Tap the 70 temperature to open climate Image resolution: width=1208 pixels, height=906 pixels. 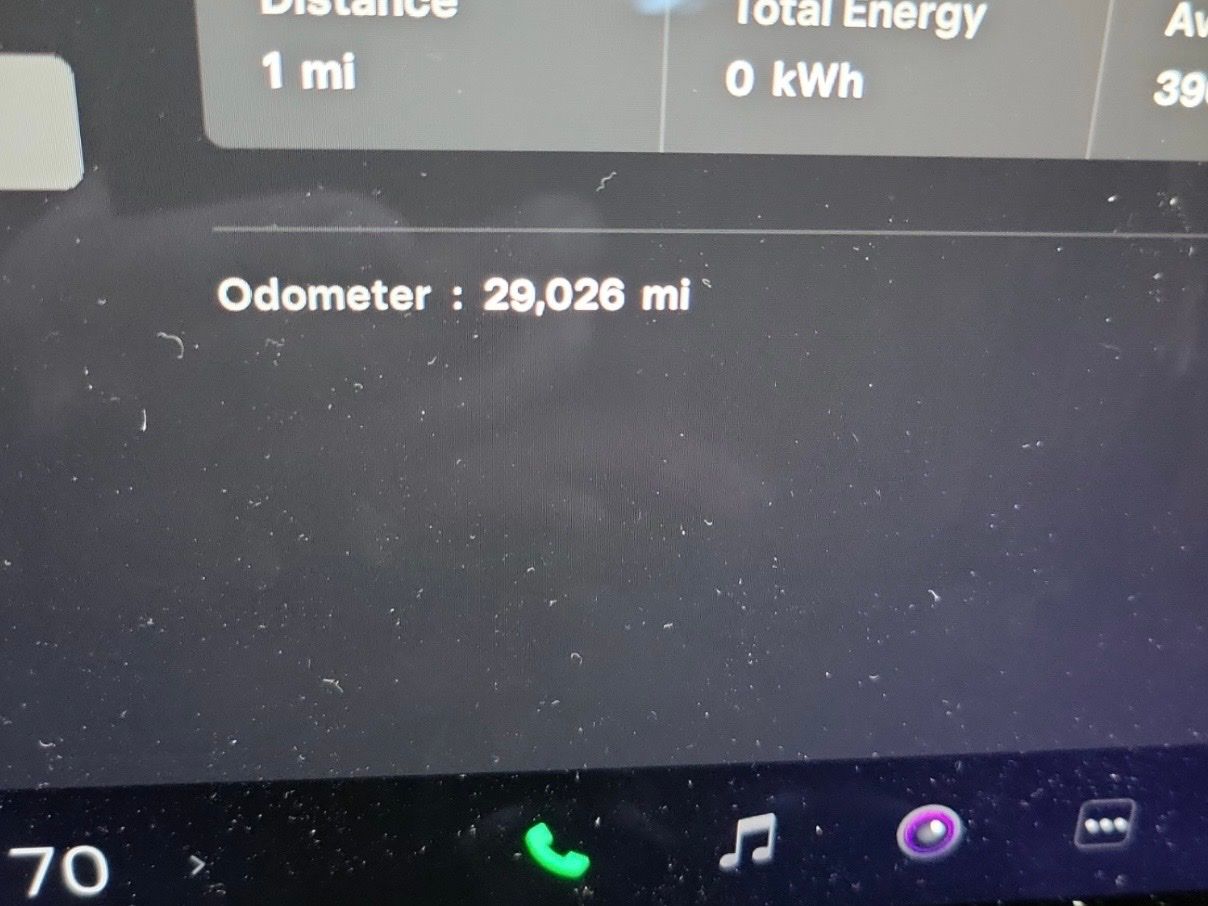pyautogui.click(x=58, y=872)
